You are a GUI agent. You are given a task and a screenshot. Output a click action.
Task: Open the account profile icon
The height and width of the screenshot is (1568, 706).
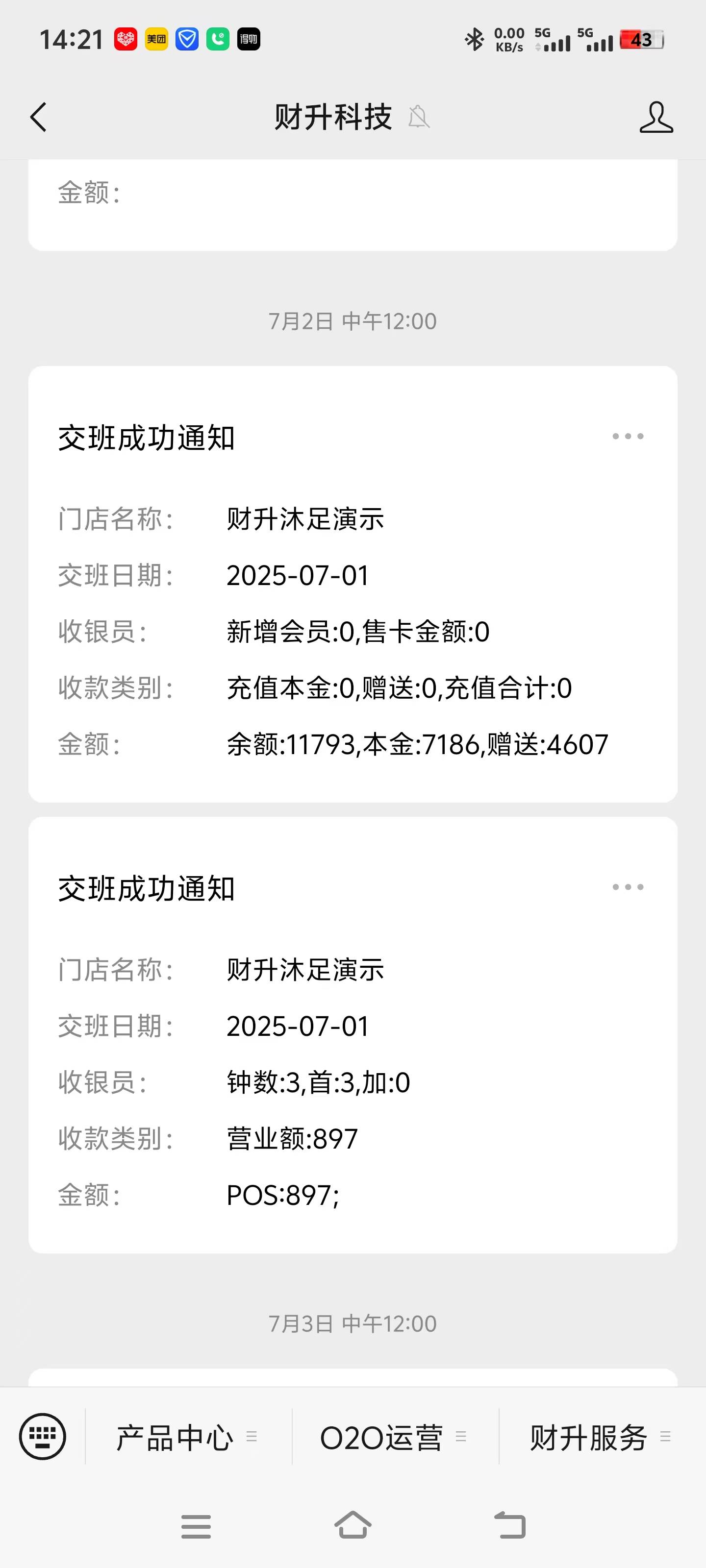(656, 117)
